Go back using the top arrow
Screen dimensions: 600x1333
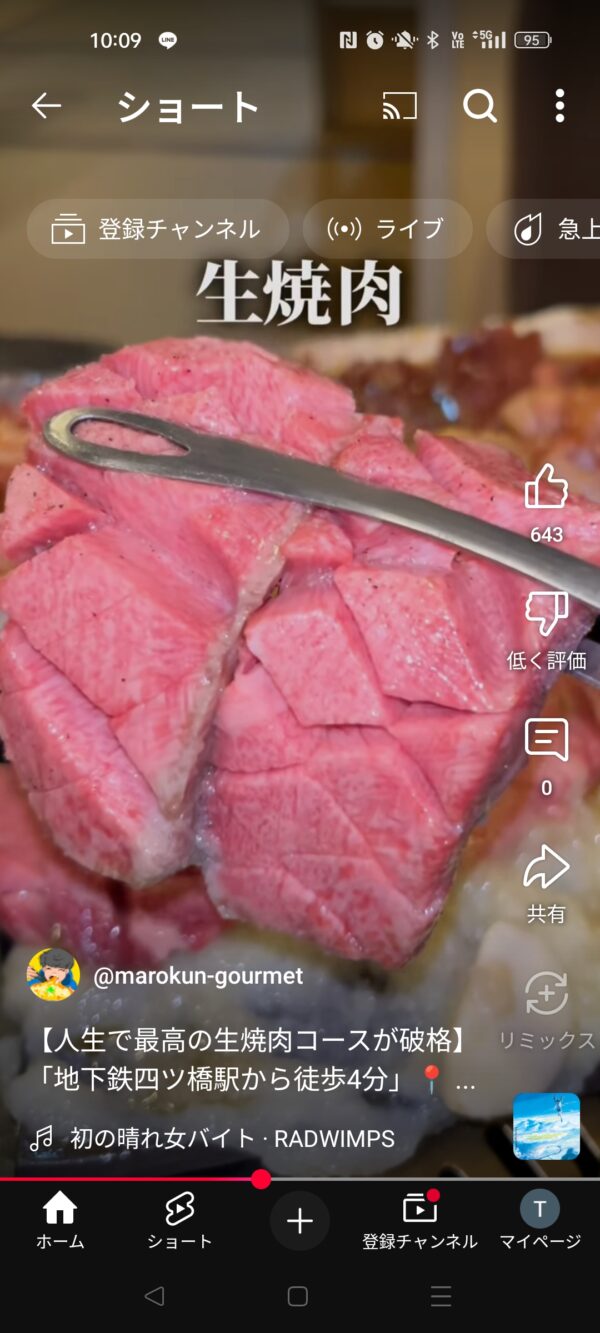(46, 105)
